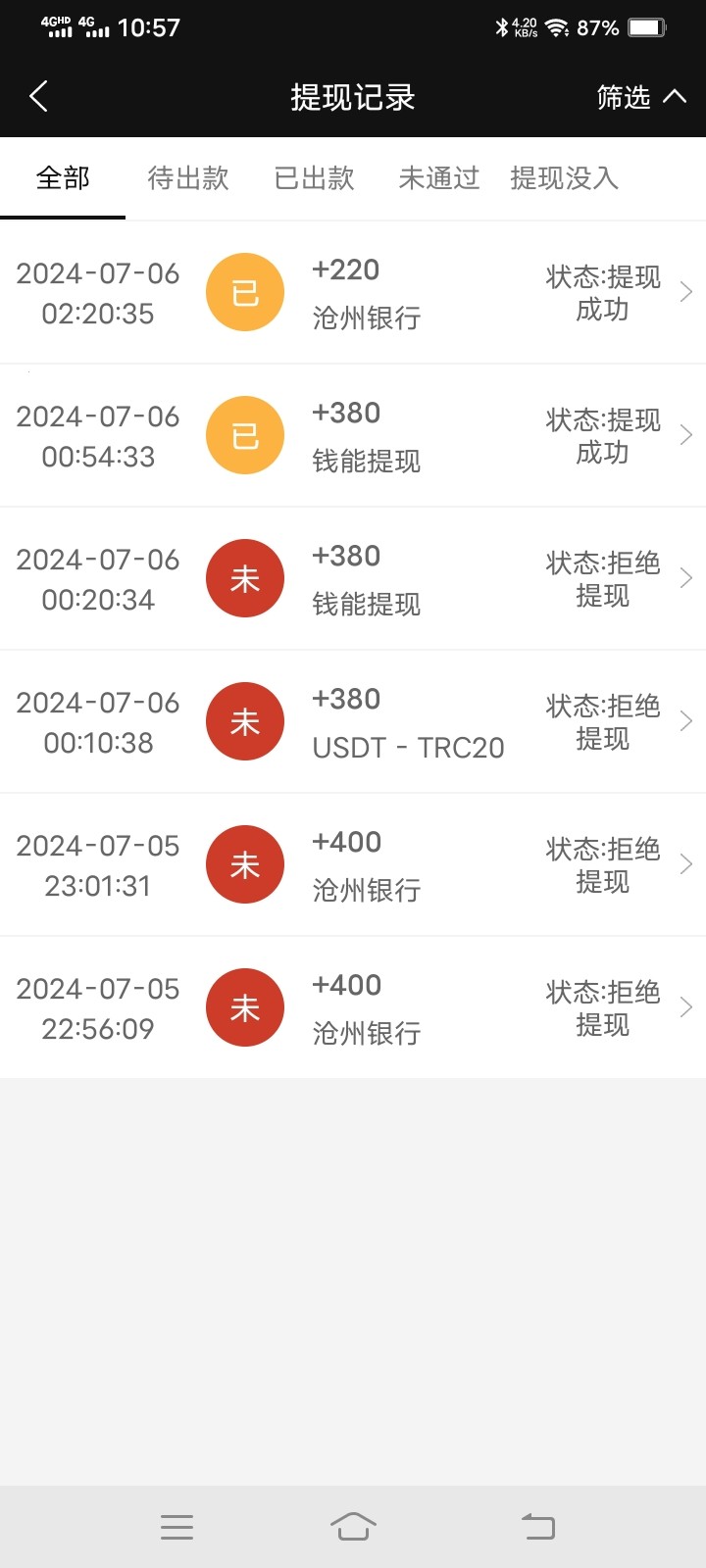Select the 全部 tab
706x1568 pixels.
(x=63, y=178)
